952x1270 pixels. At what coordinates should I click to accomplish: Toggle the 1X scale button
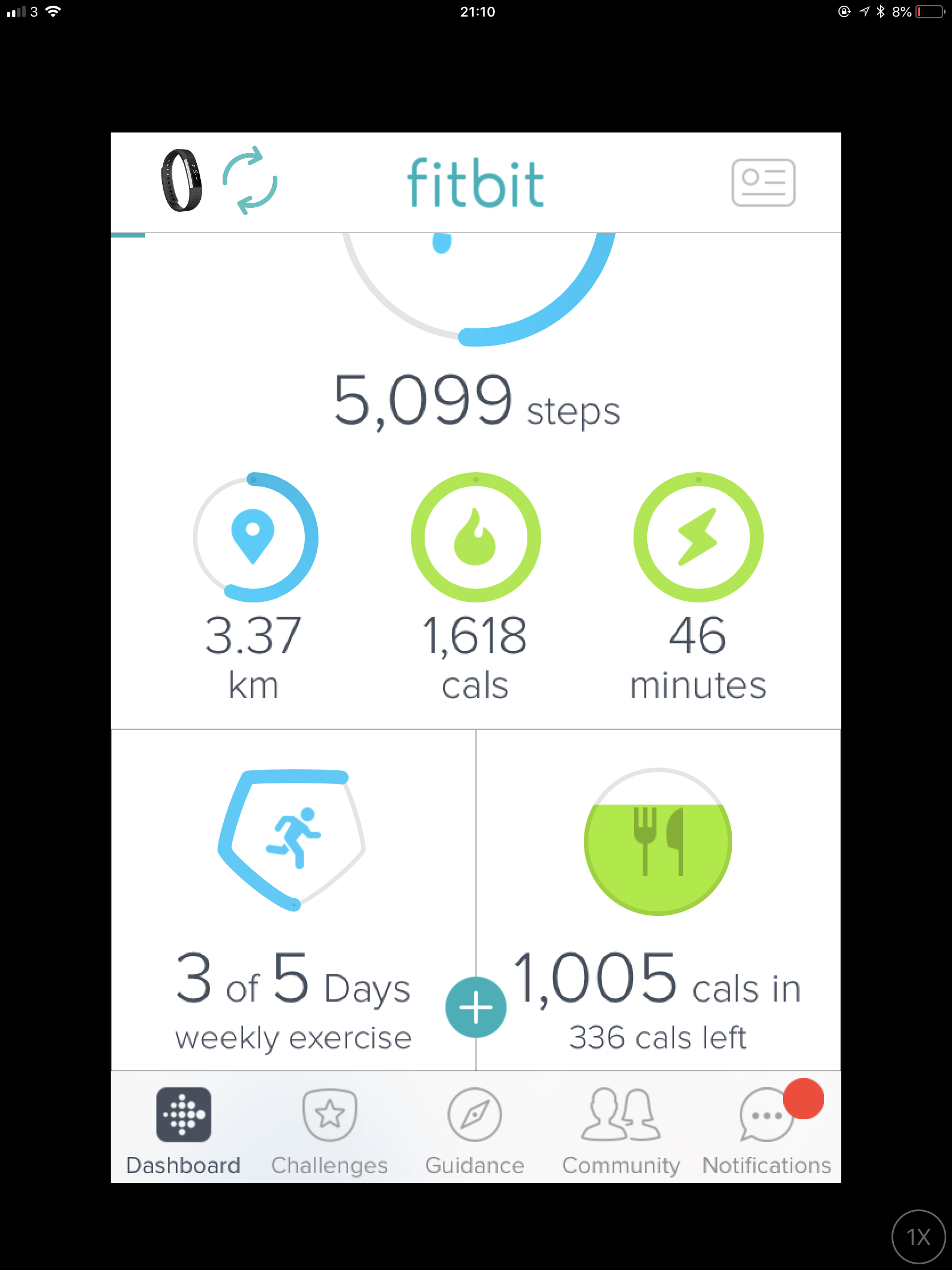coord(918,1236)
